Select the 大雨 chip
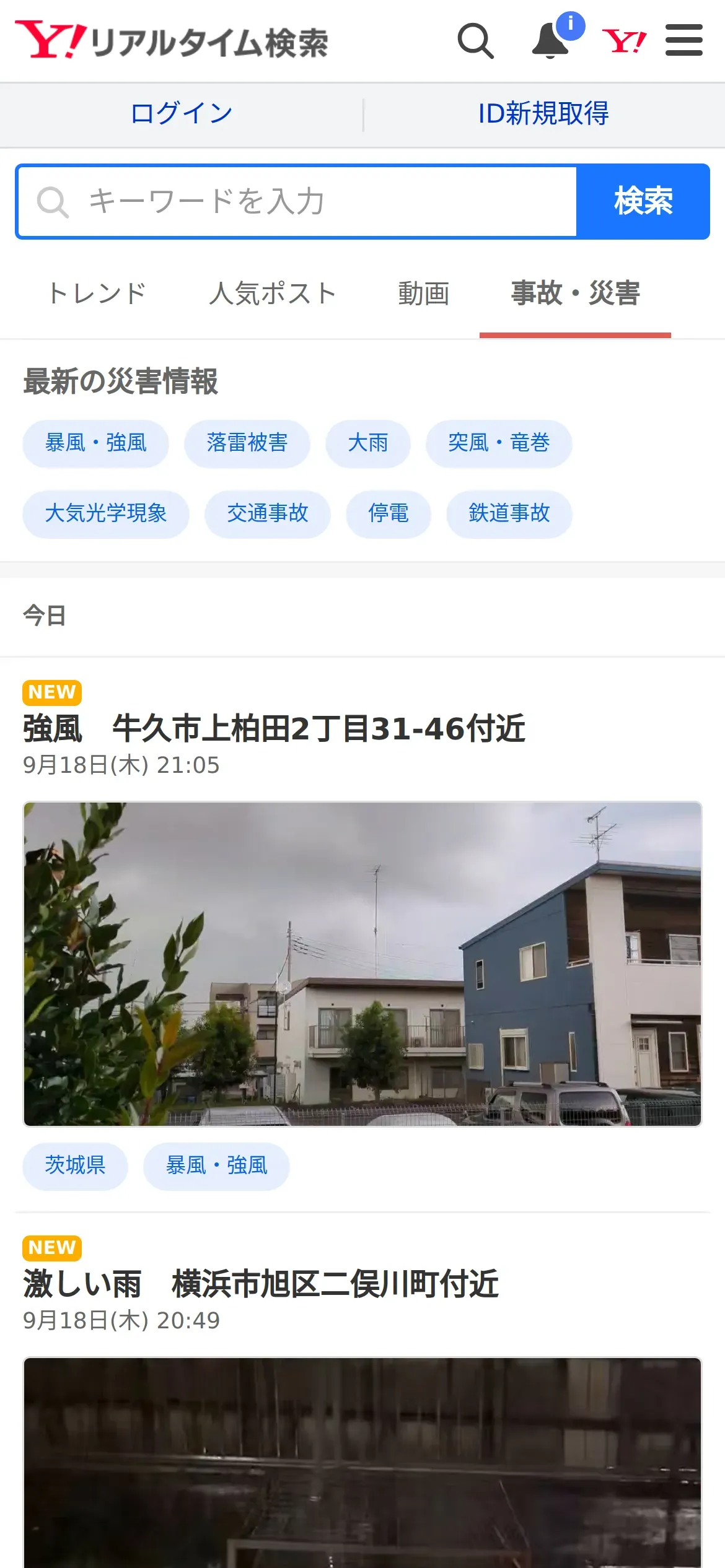 point(368,443)
